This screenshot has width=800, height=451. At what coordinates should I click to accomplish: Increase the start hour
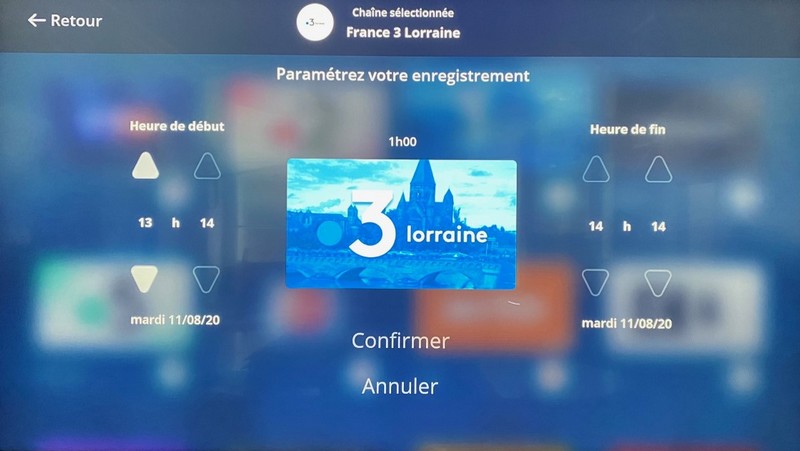click(x=146, y=166)
